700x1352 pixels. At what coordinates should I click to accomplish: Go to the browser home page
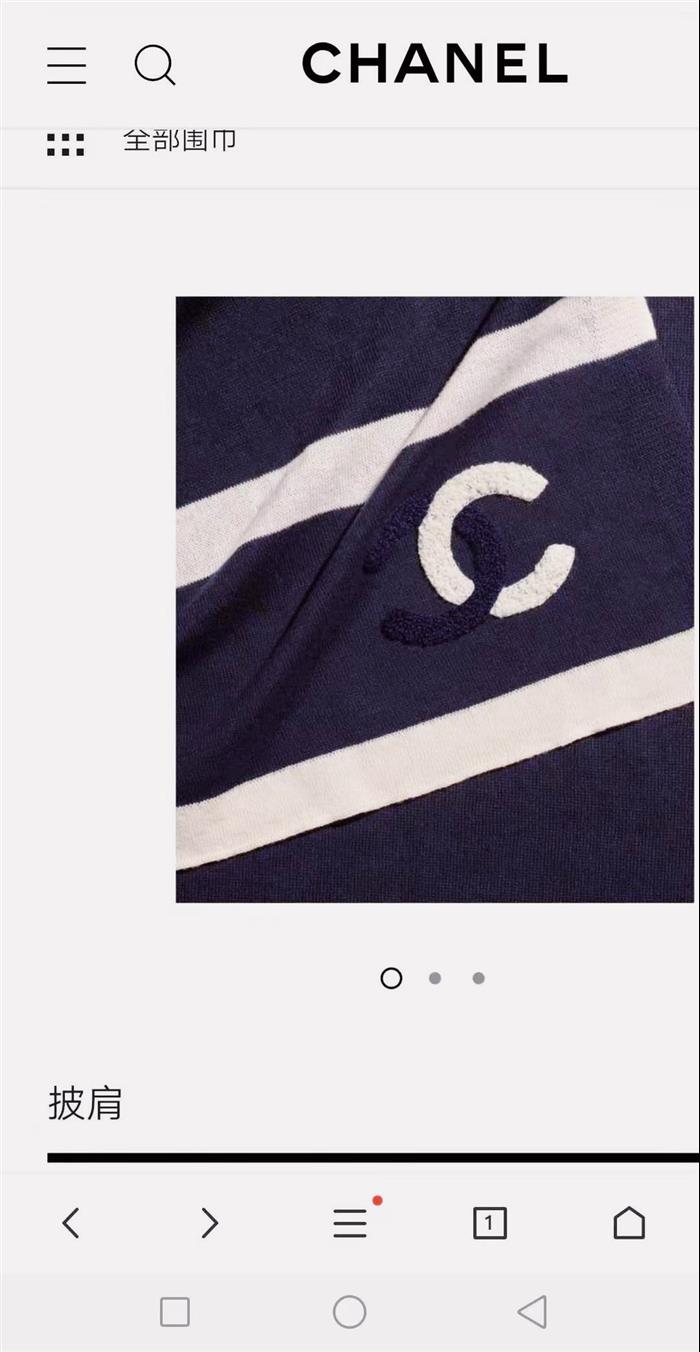pos(629,1223)
